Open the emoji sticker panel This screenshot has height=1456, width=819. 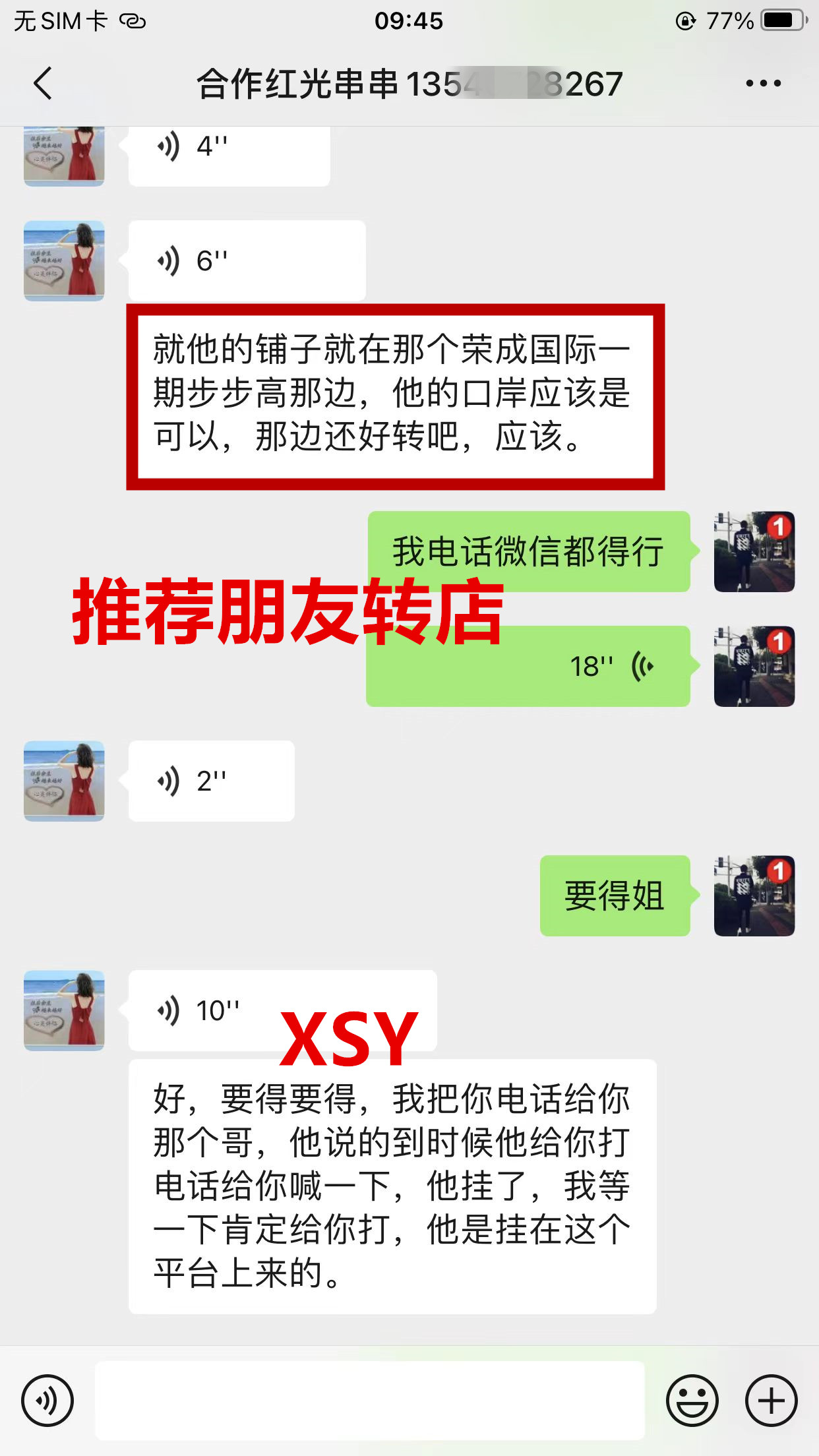click(692, 1401)
